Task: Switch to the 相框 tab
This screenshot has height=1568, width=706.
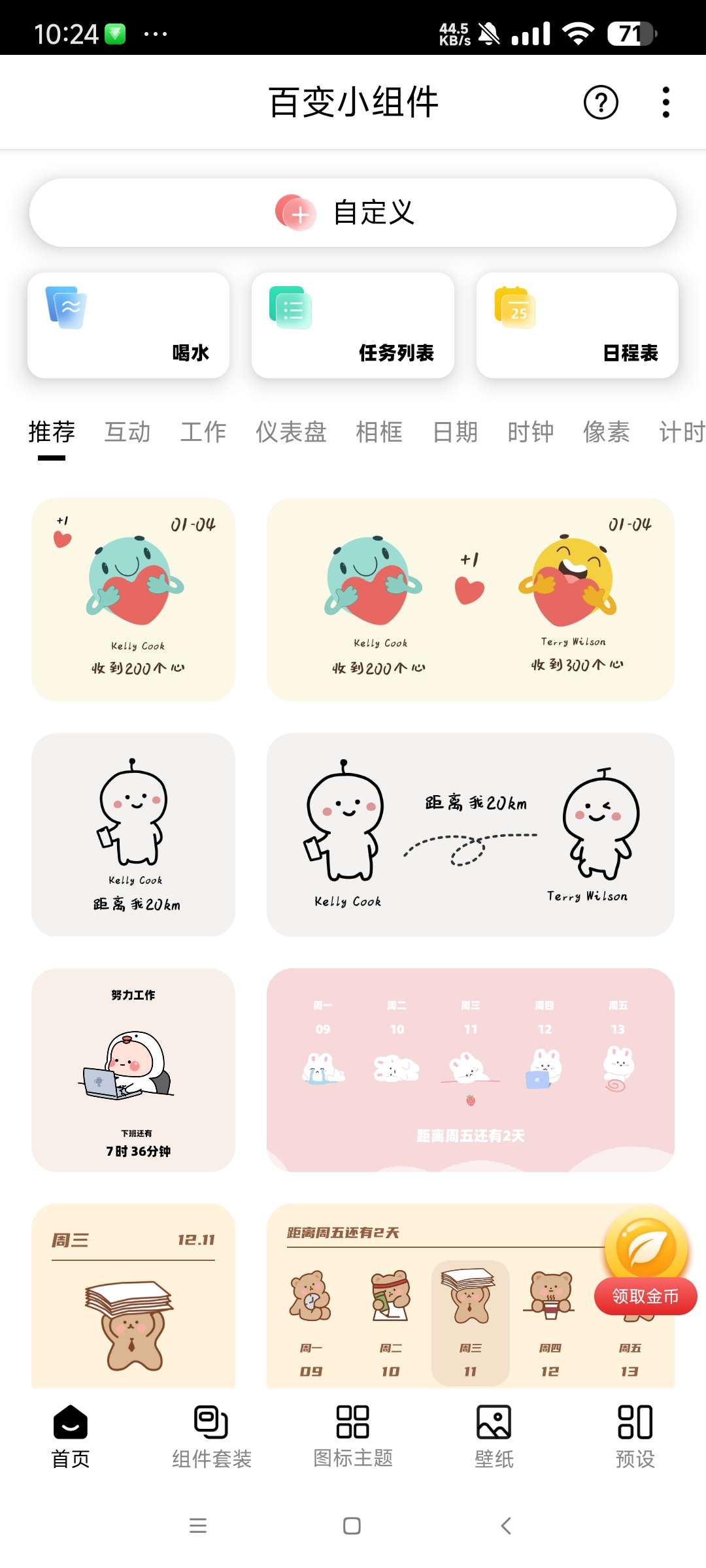Action: click(x=379, y=432)
